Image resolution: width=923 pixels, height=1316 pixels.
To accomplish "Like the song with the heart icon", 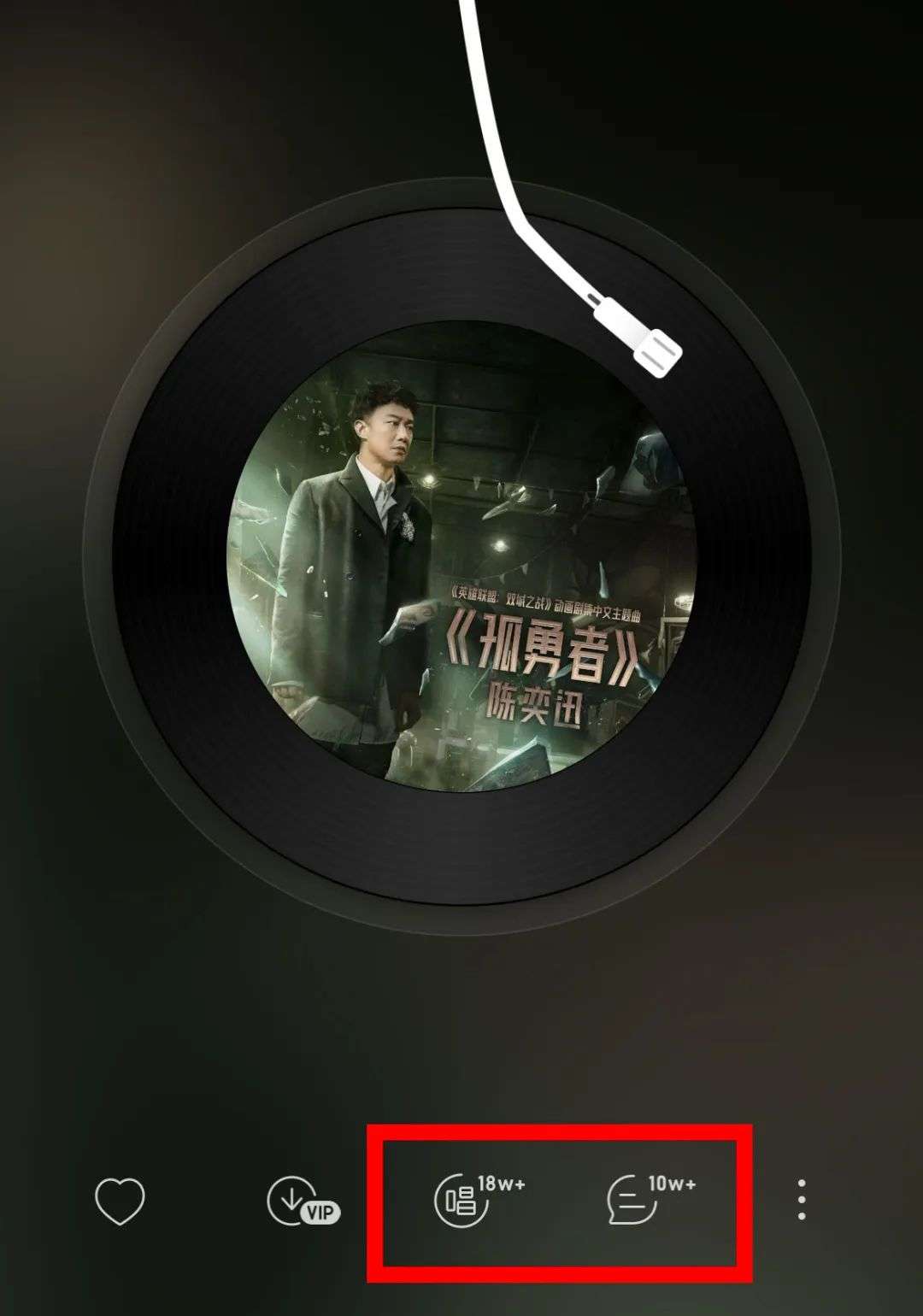I will (120, 1201).
